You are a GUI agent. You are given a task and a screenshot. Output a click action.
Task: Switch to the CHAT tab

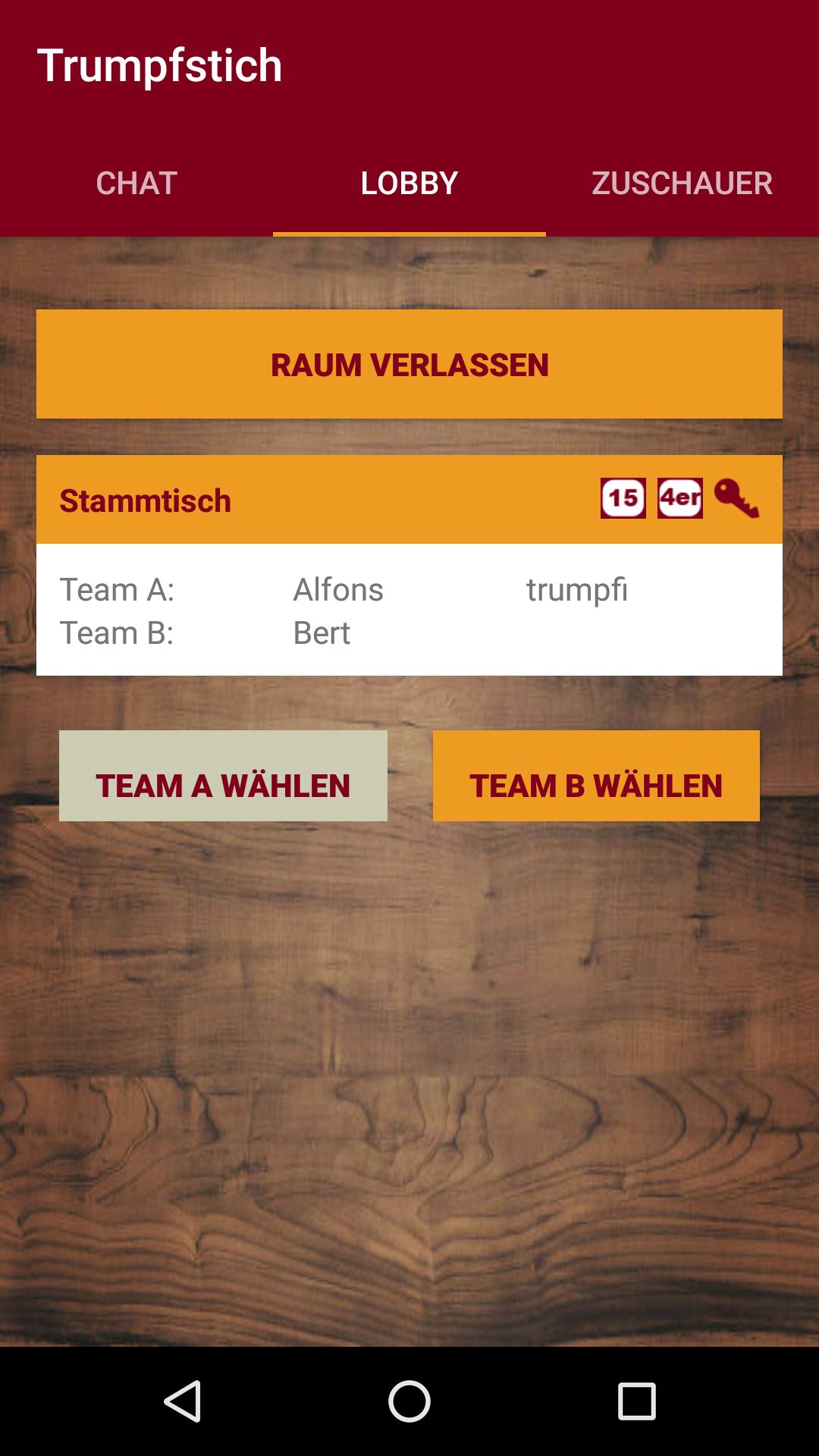[136, 182]
